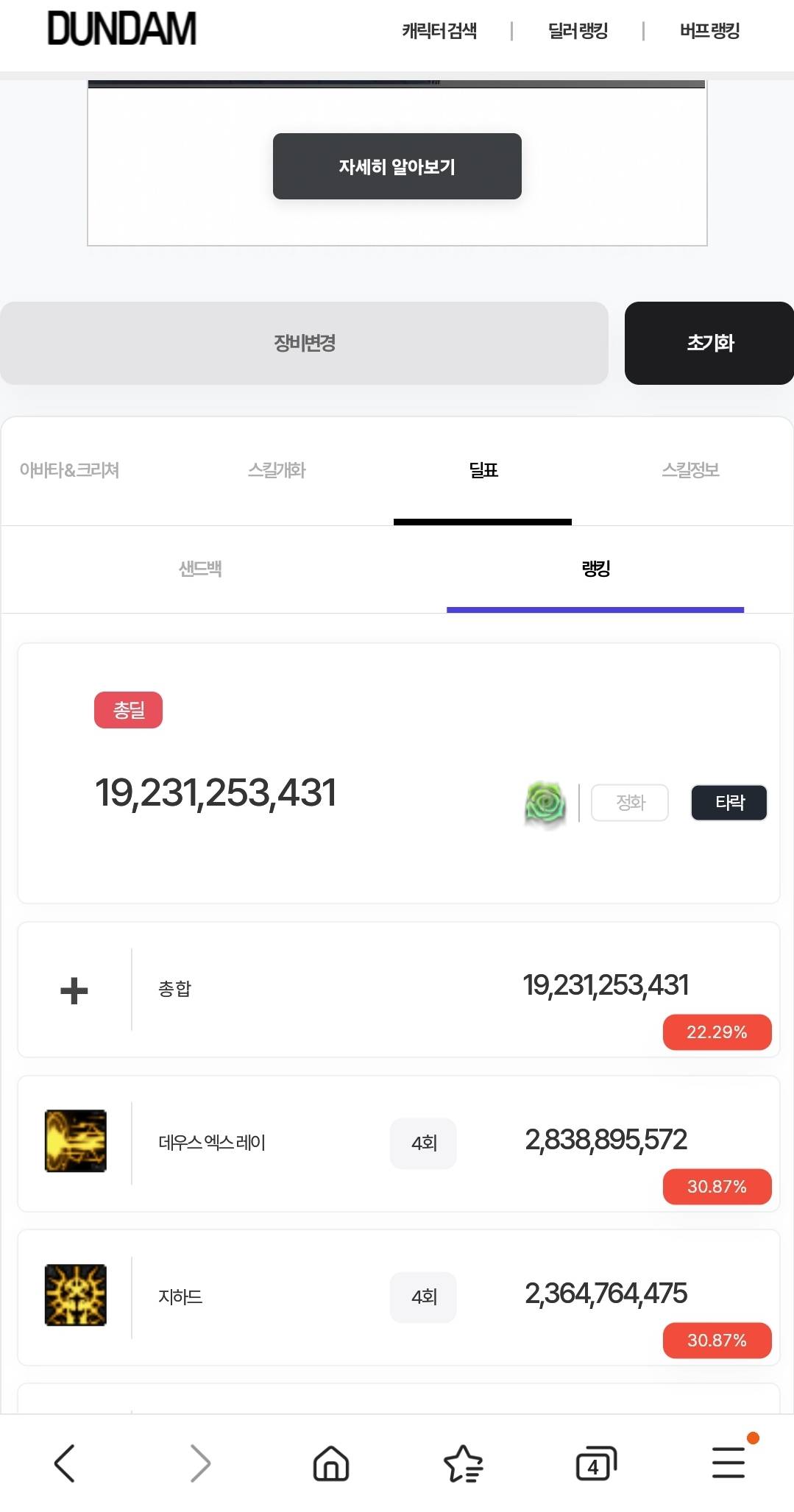The height and width of the screenshot is (1512, 794).
Task: Tap the DUNDAM logo to go home
Action: pos(122,29)
